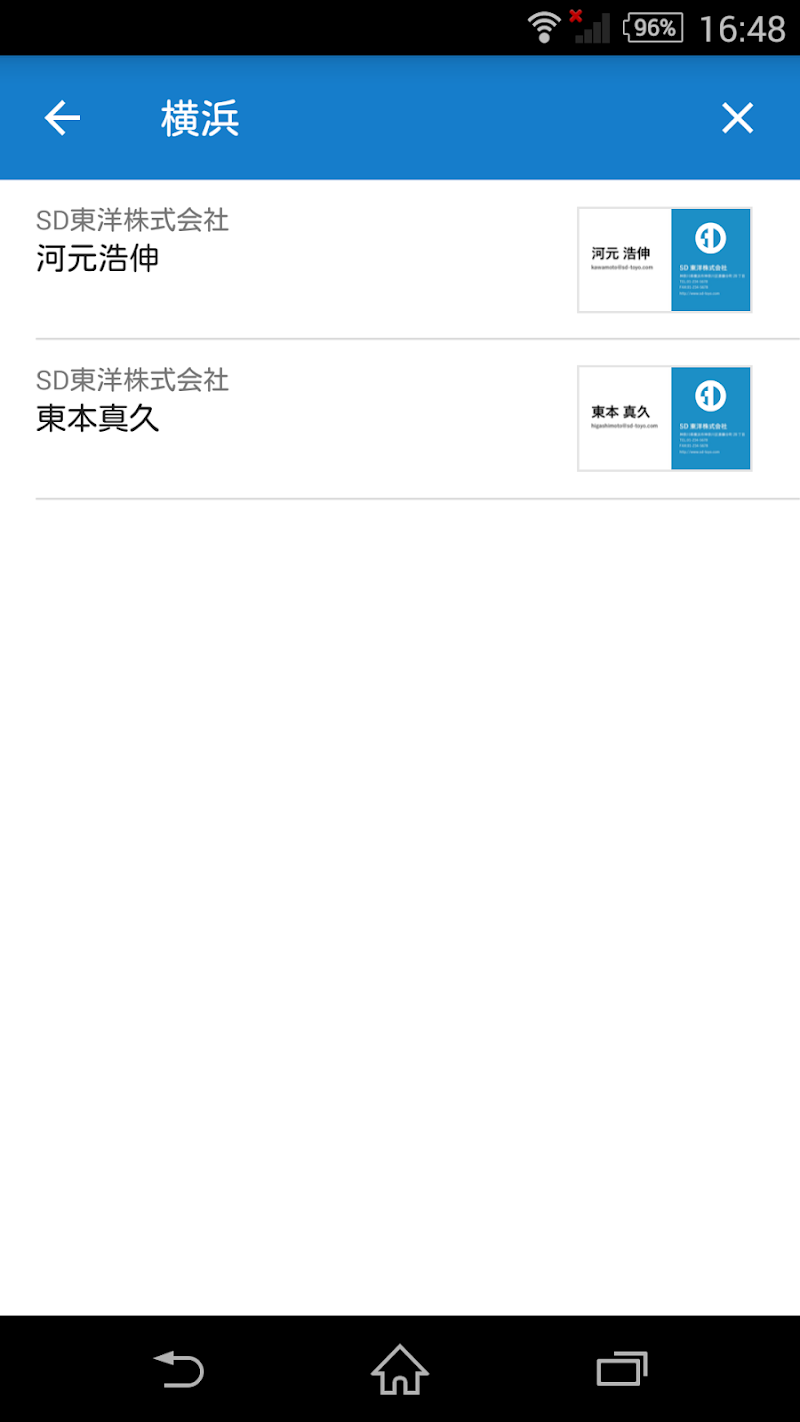
Task: View 東本真久's business card image
Action: (664, 418)
